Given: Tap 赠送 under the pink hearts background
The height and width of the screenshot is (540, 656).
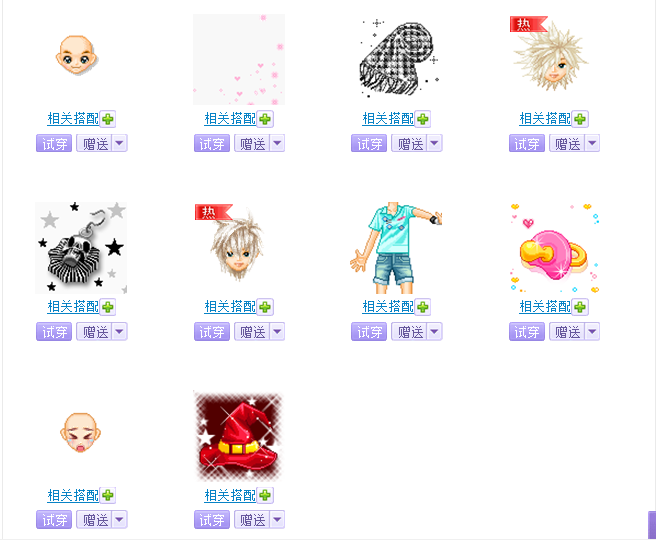Looking at the screenshot, I should pos(253,143).
